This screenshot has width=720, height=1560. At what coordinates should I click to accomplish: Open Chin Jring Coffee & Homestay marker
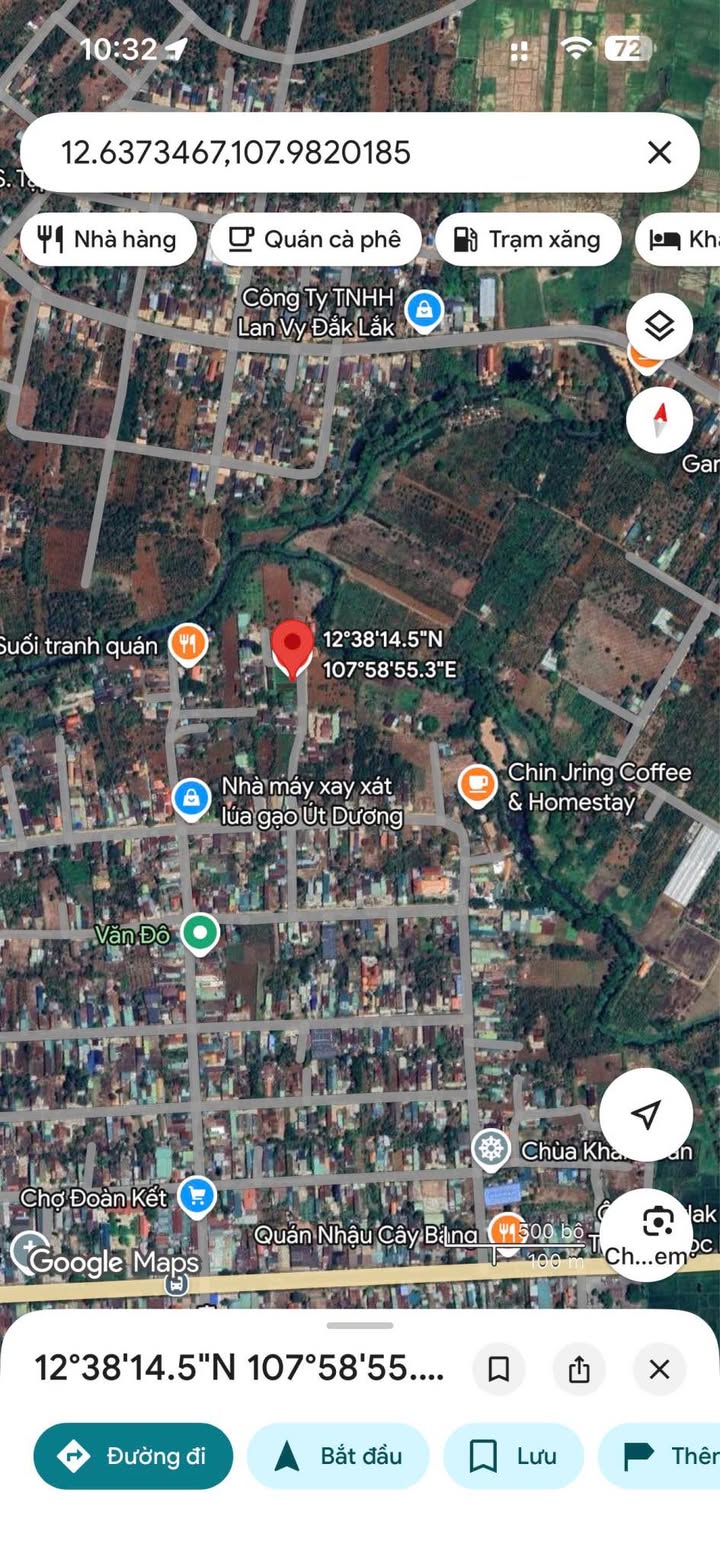(x=477, y=786)
